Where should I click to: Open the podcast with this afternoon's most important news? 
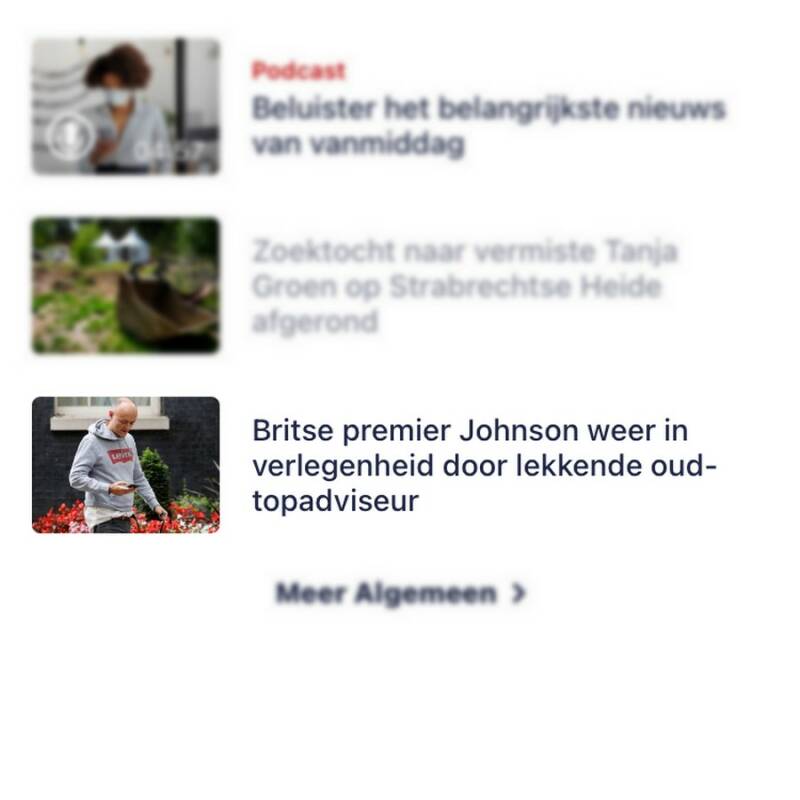(487, 125)
